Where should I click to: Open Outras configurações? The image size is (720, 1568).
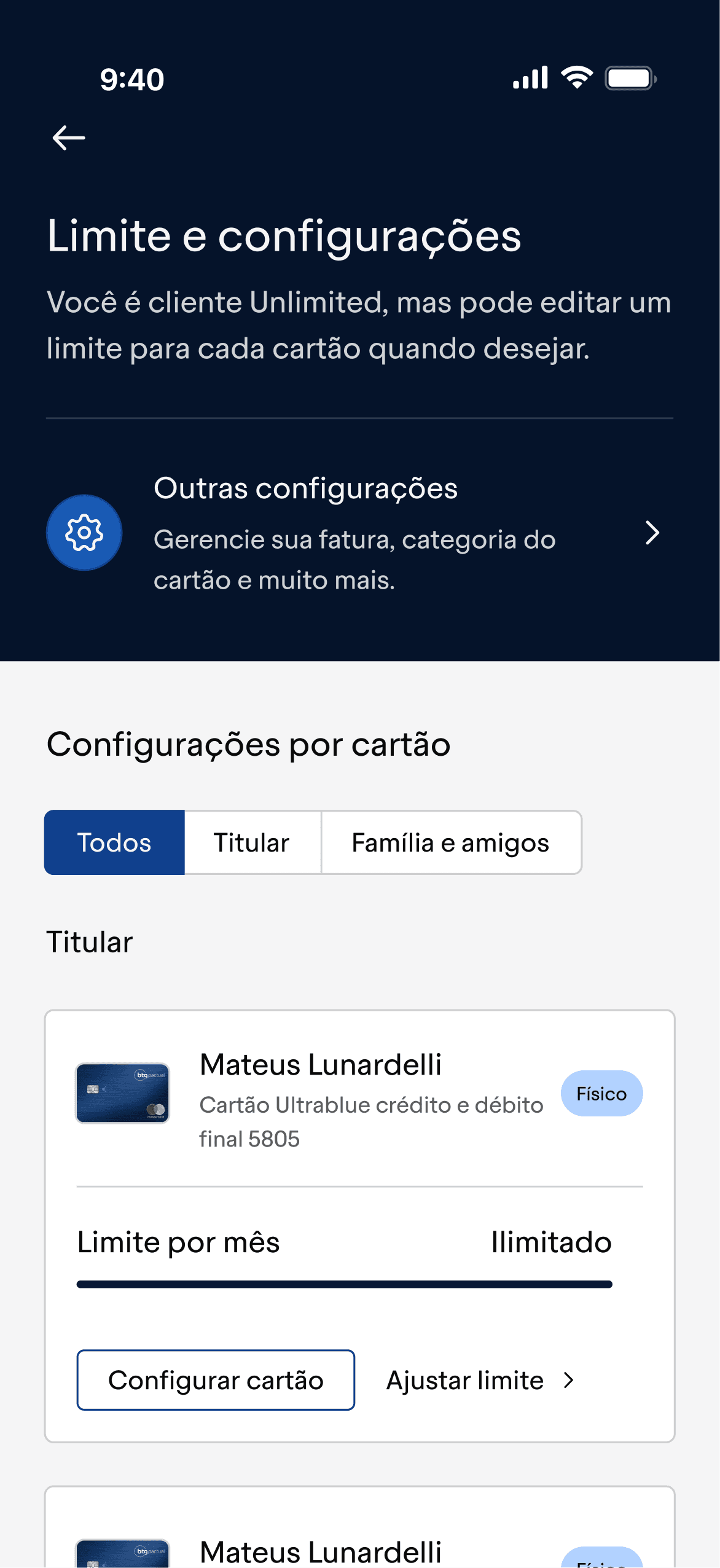click(359, 533)
